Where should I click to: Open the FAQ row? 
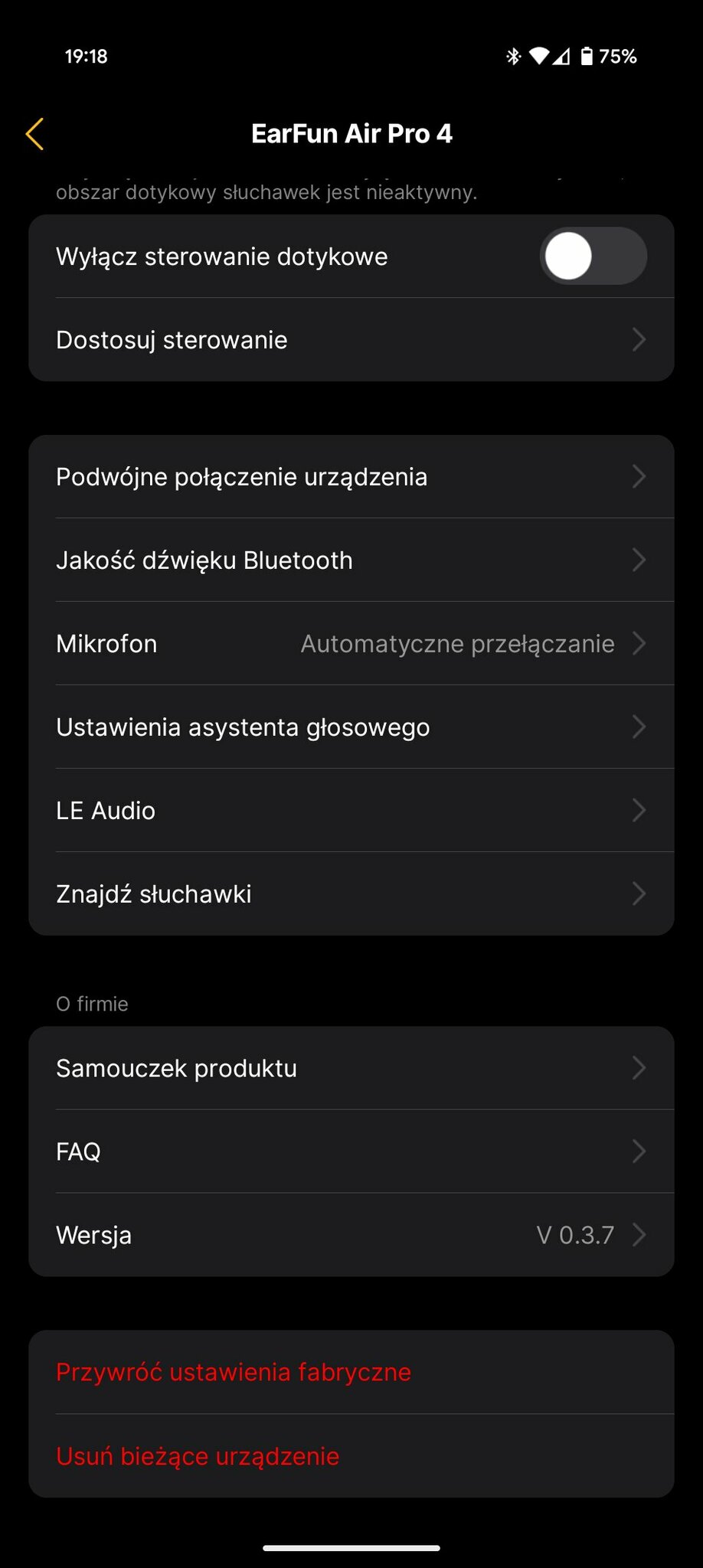pos(351,1151)
